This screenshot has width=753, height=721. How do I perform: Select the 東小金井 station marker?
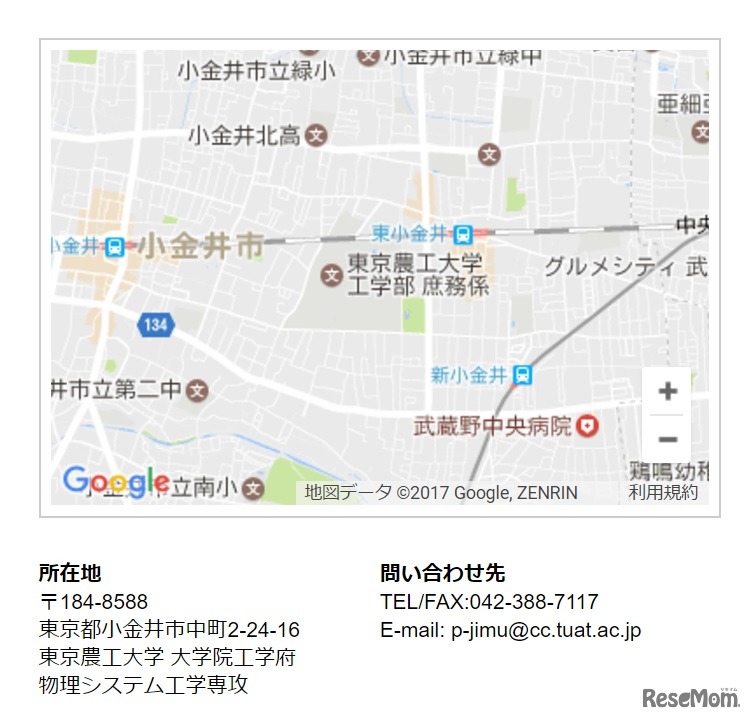462,234
